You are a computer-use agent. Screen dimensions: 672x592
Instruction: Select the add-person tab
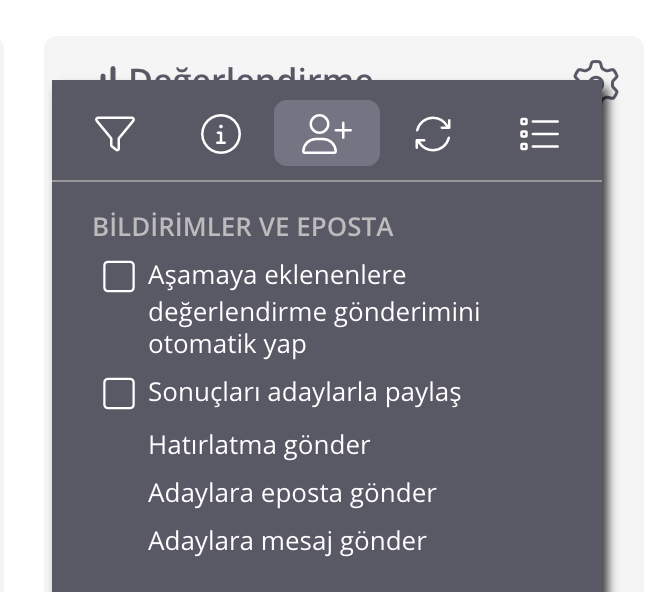pos(327,133)
